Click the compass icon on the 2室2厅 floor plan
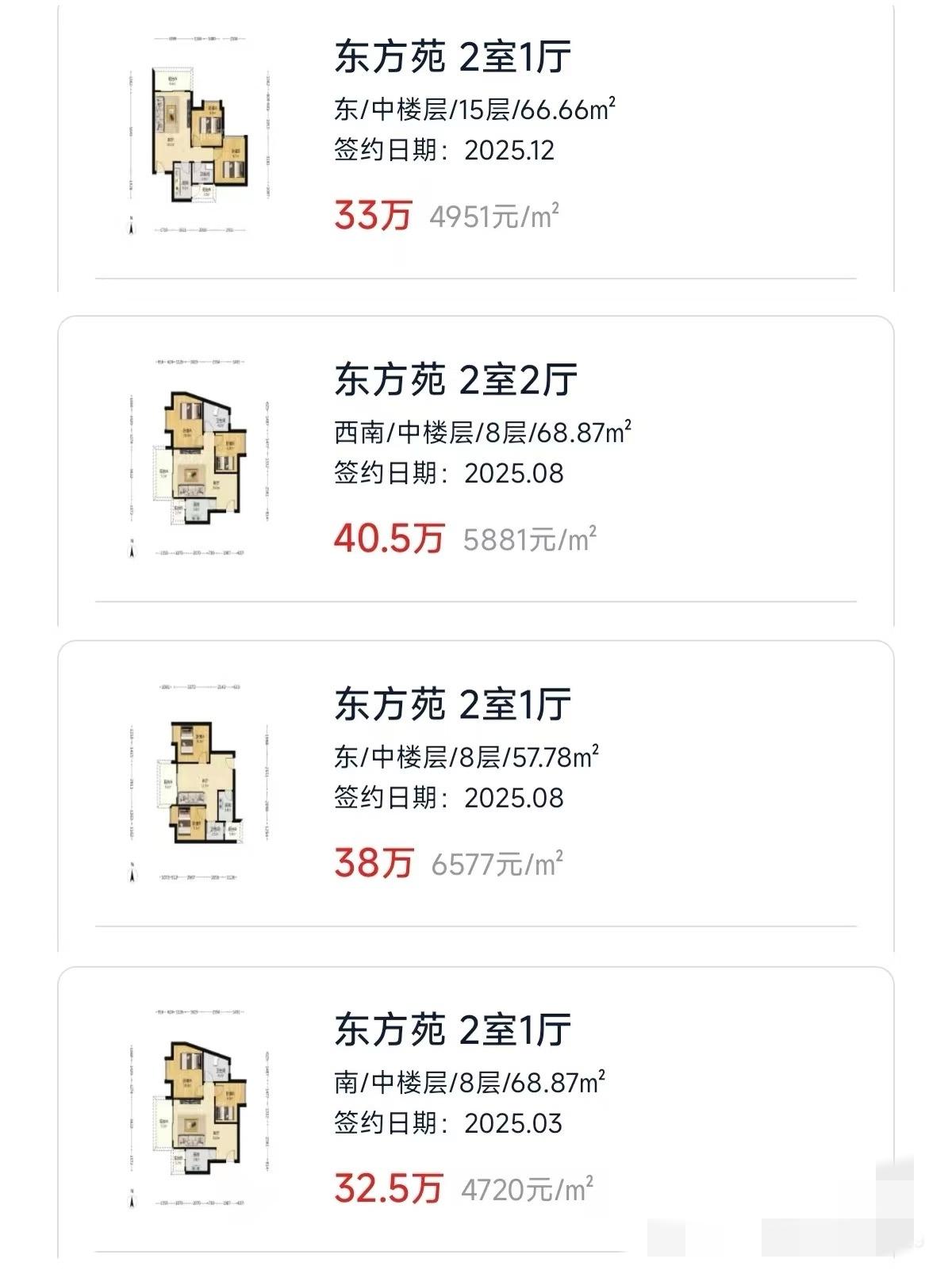 tap(131, 547)
